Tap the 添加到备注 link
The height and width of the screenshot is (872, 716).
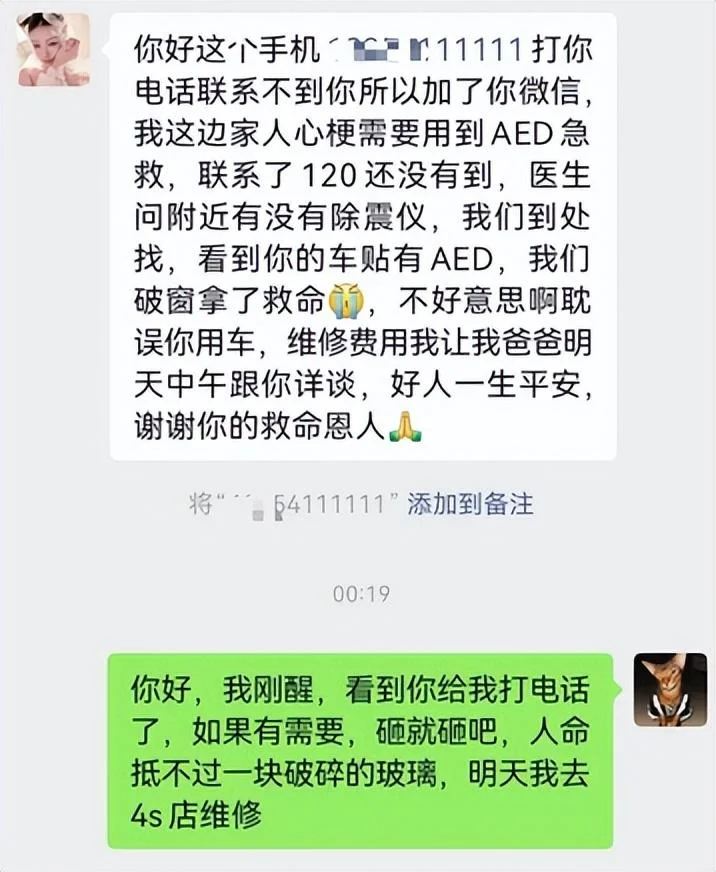(470, 504)
